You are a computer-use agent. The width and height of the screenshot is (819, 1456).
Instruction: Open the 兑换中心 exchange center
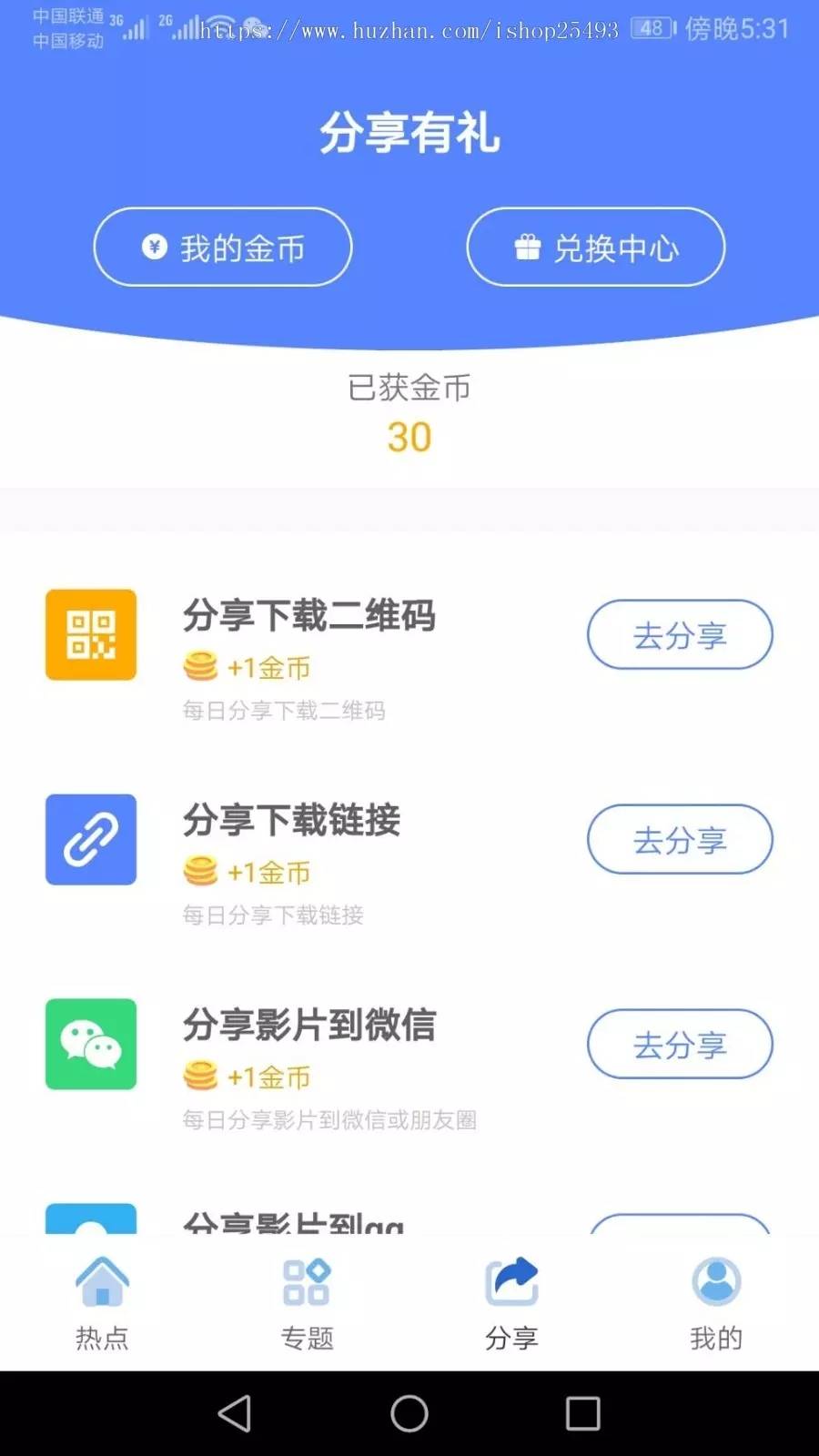pos(595,247)
